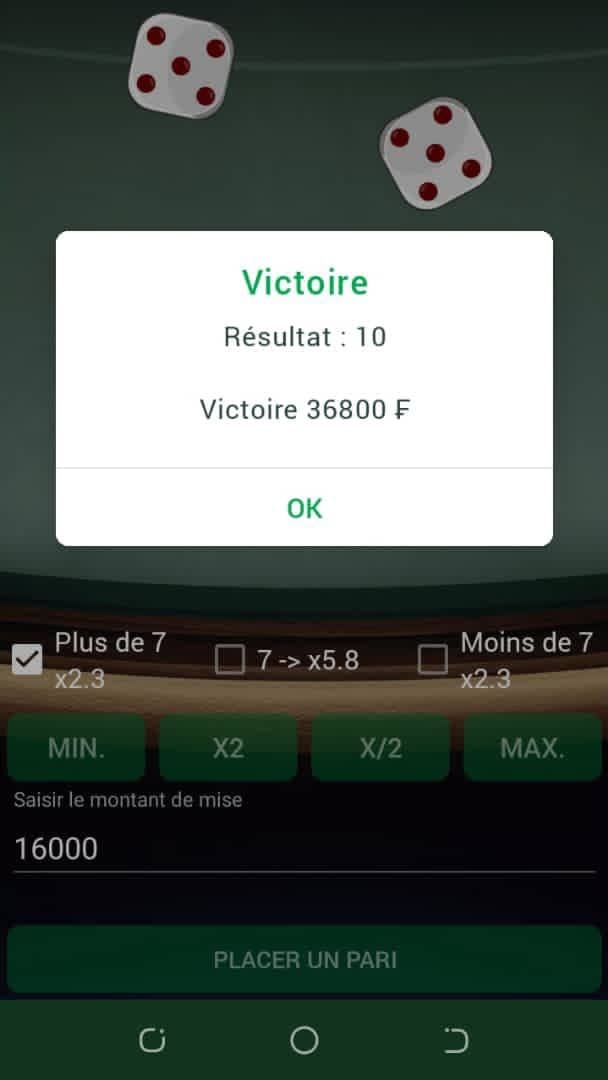Go to the home screen via navigation bar
This screenshot has width=608, height=1080.
pos(304,1041)
